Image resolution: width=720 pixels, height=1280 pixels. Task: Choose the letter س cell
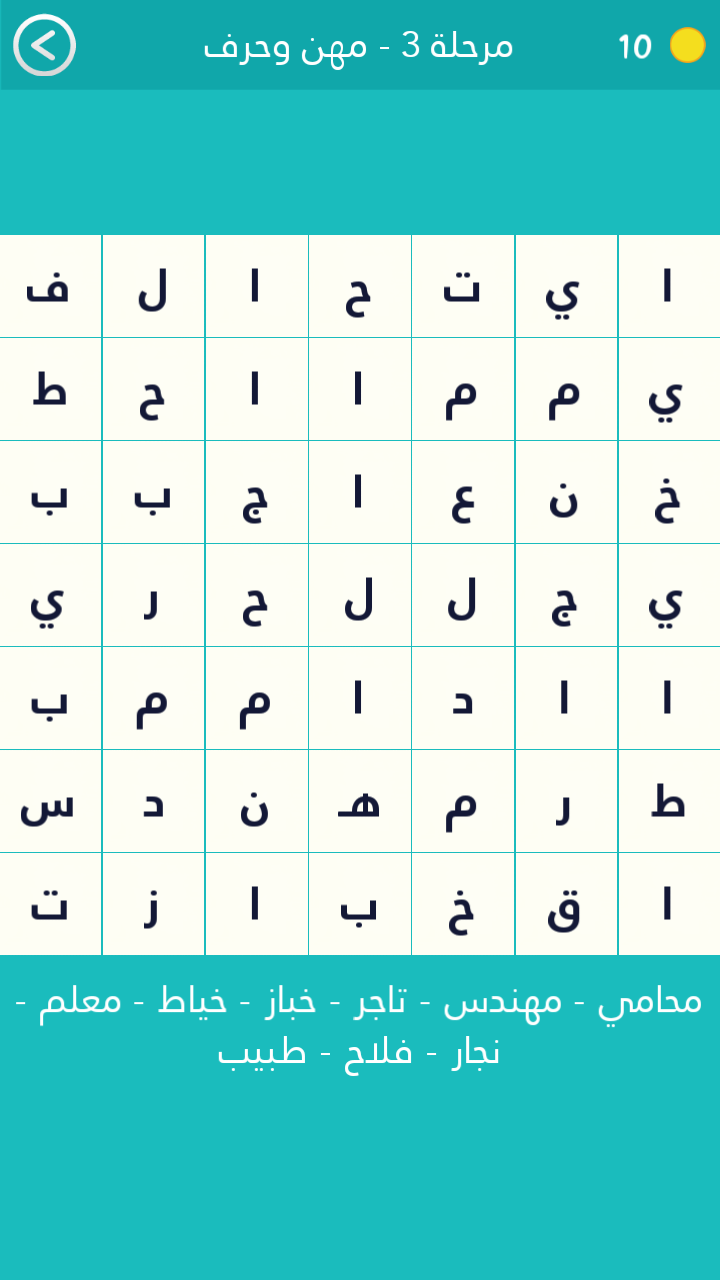click(x=50, y=802)
